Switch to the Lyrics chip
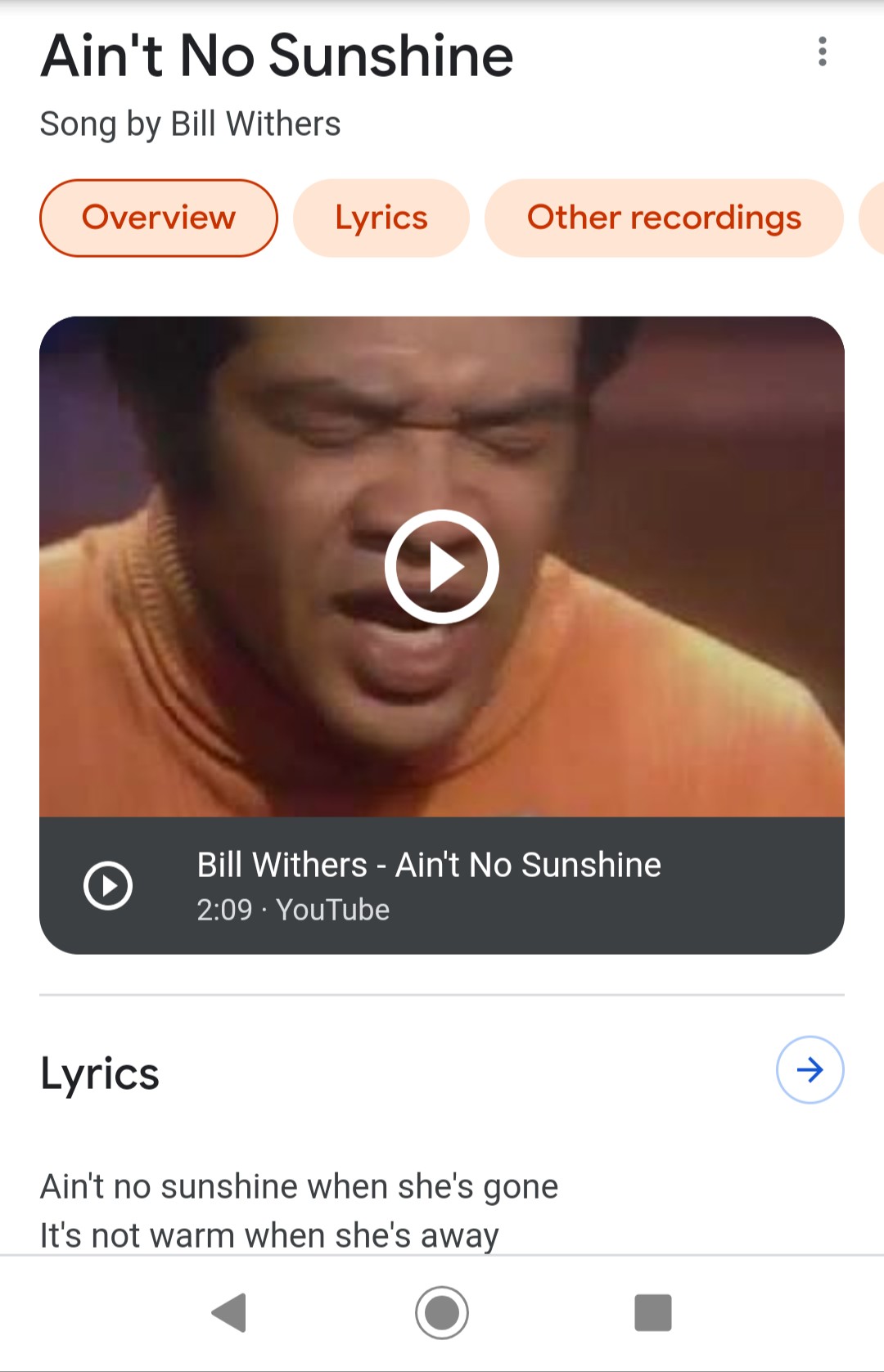The width and height of the screenshot is (884, 1372). pyautogui.click(x=381, y=218)
